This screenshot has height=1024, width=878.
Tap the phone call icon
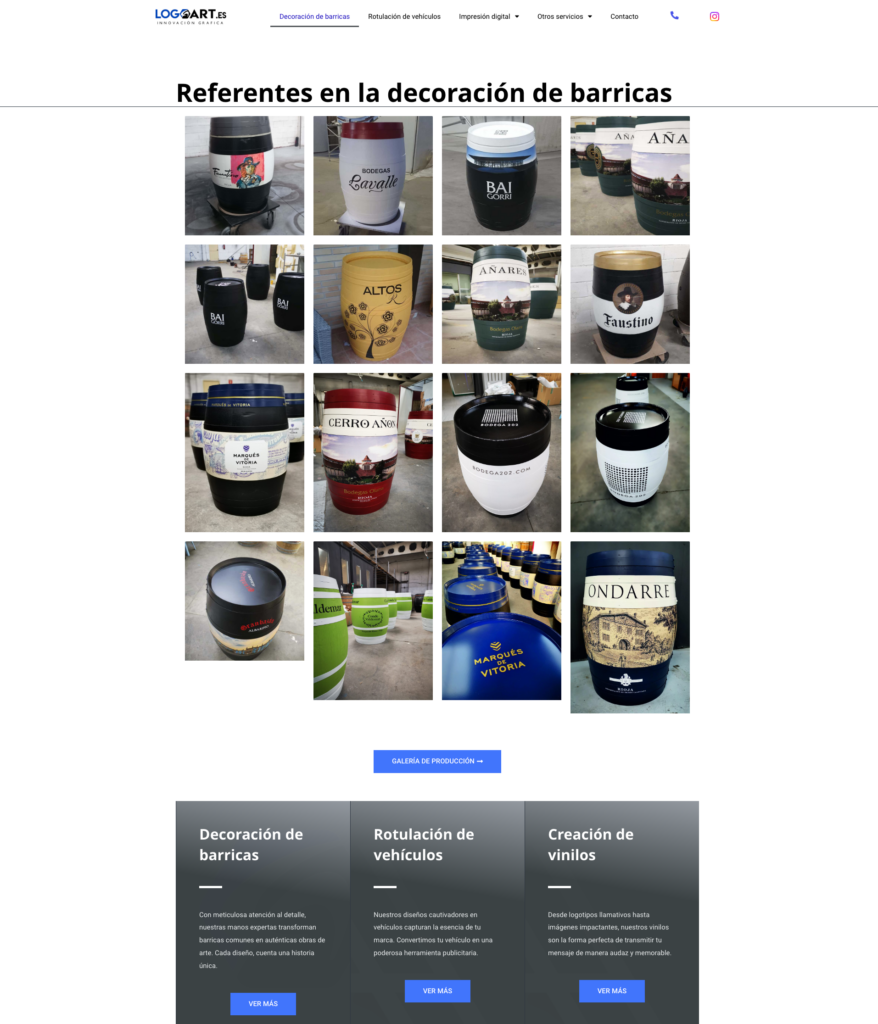click(x=674, y=16)
